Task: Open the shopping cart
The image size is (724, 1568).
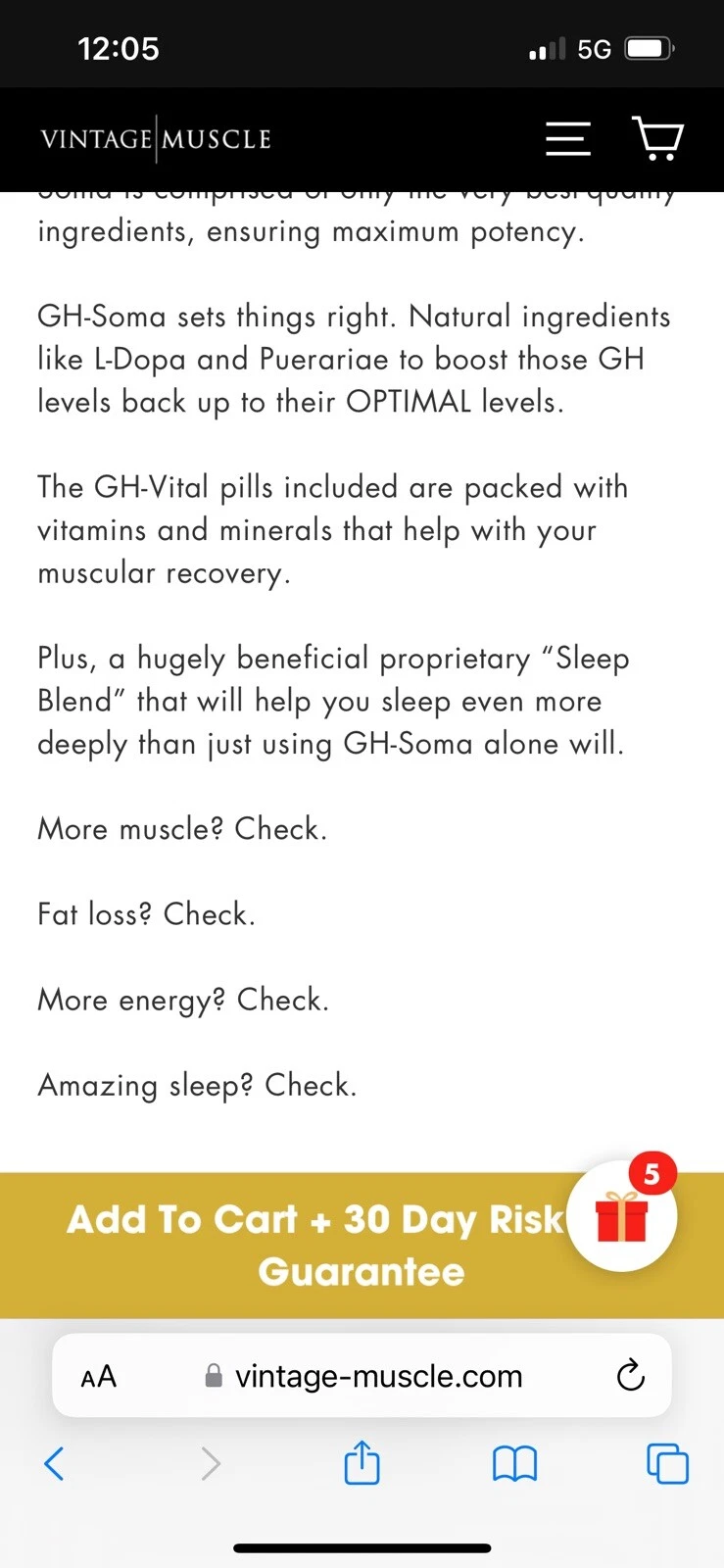Action: point(657,138)
